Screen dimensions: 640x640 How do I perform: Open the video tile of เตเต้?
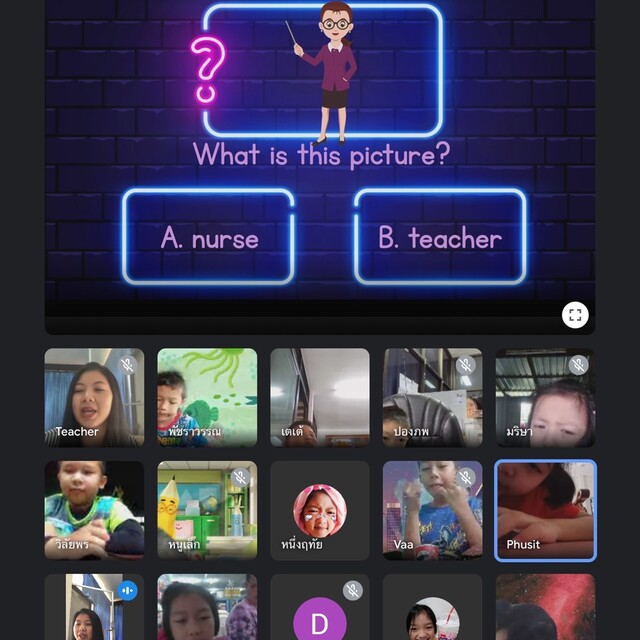click(320, 397)
